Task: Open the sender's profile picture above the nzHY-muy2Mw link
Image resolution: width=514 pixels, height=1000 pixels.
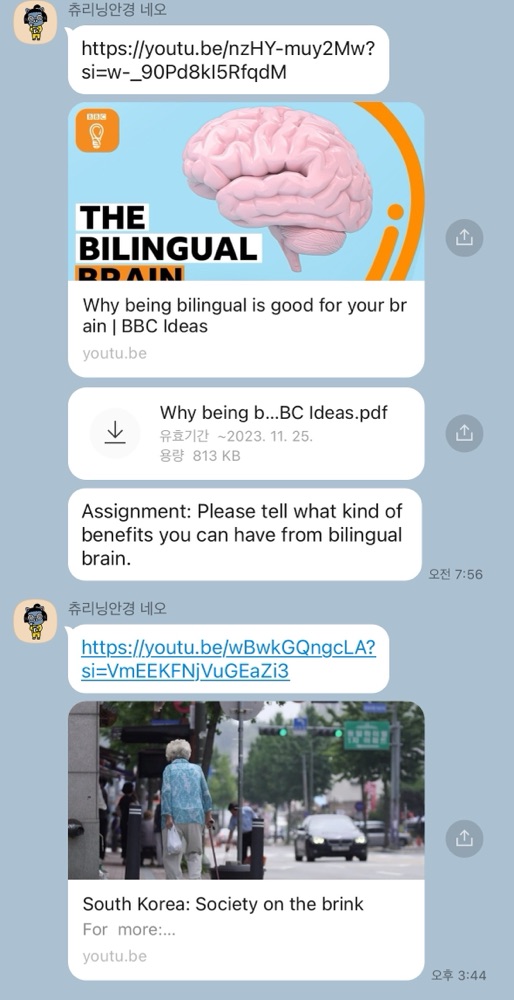Action: (x=36, y=23)
